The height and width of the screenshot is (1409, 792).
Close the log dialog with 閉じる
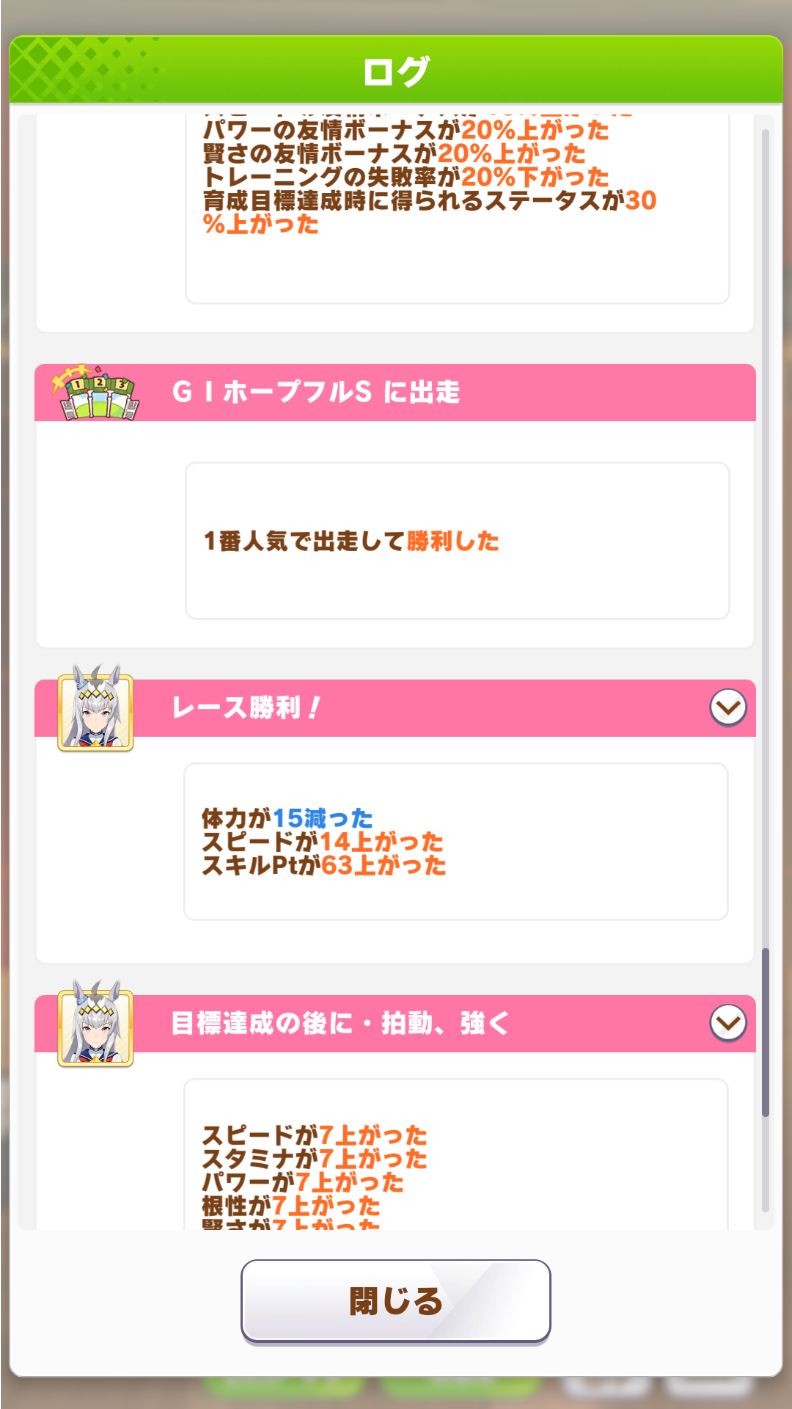(x=396, y=1301)
